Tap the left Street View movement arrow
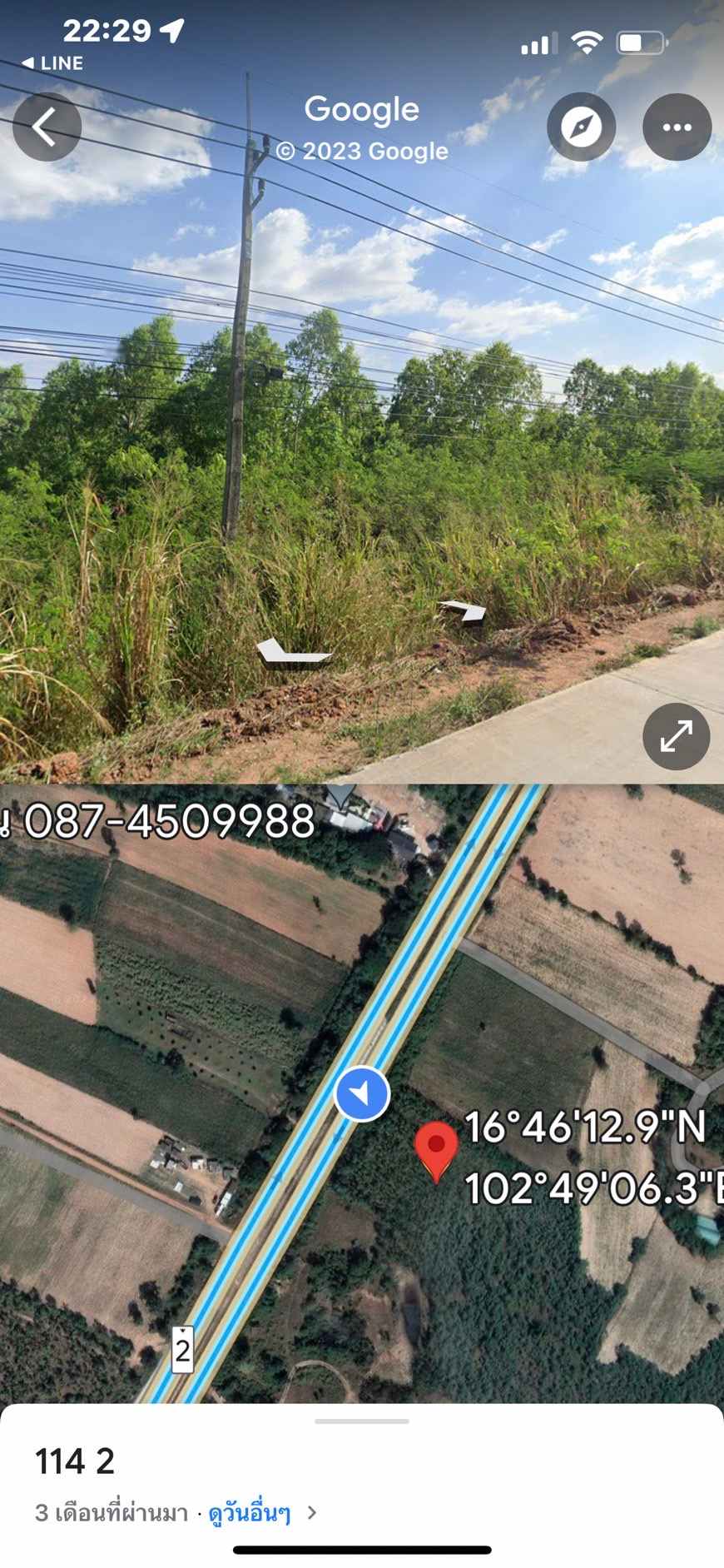The width and height of the screenshot is (724, 1568). (x=293, y=651)
